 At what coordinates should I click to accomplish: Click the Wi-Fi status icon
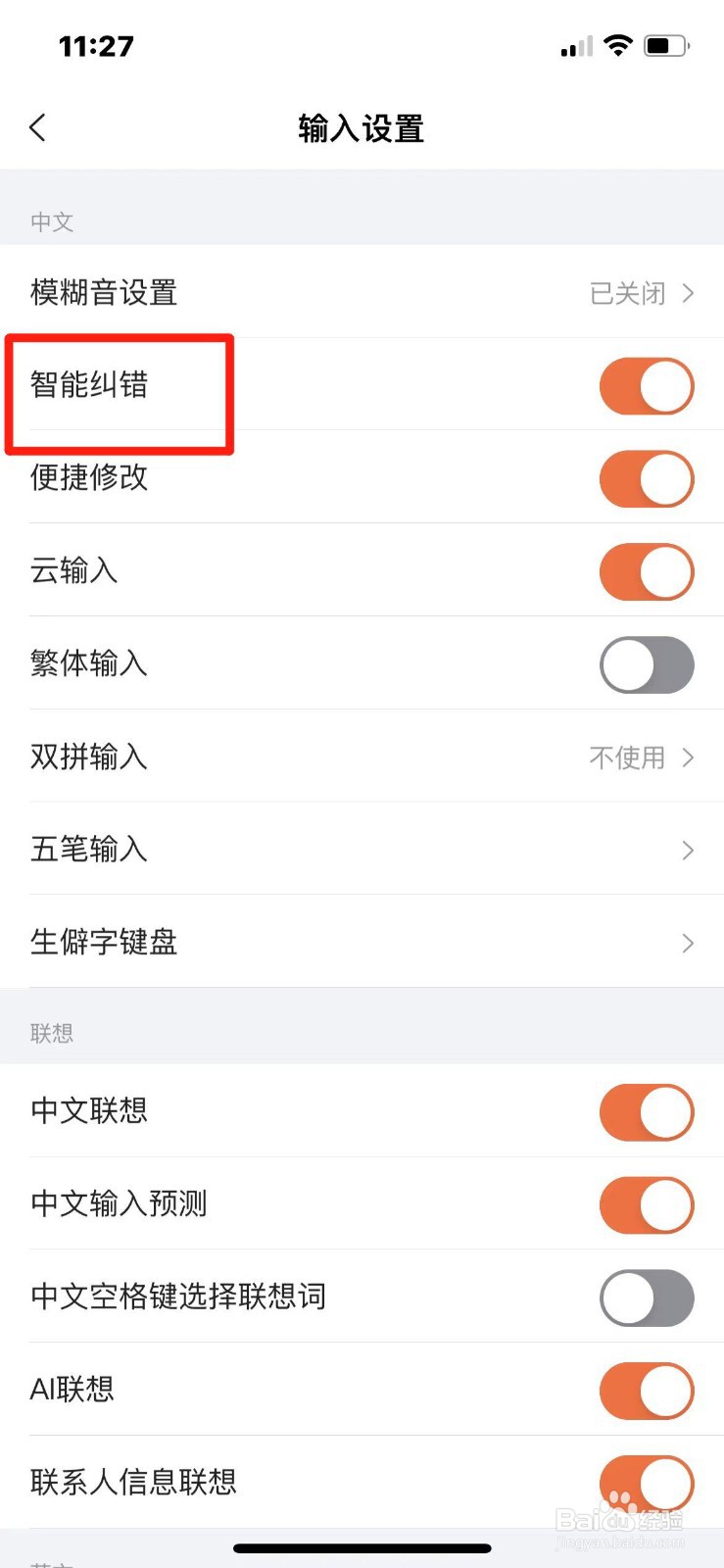click(x=619, y=45)
